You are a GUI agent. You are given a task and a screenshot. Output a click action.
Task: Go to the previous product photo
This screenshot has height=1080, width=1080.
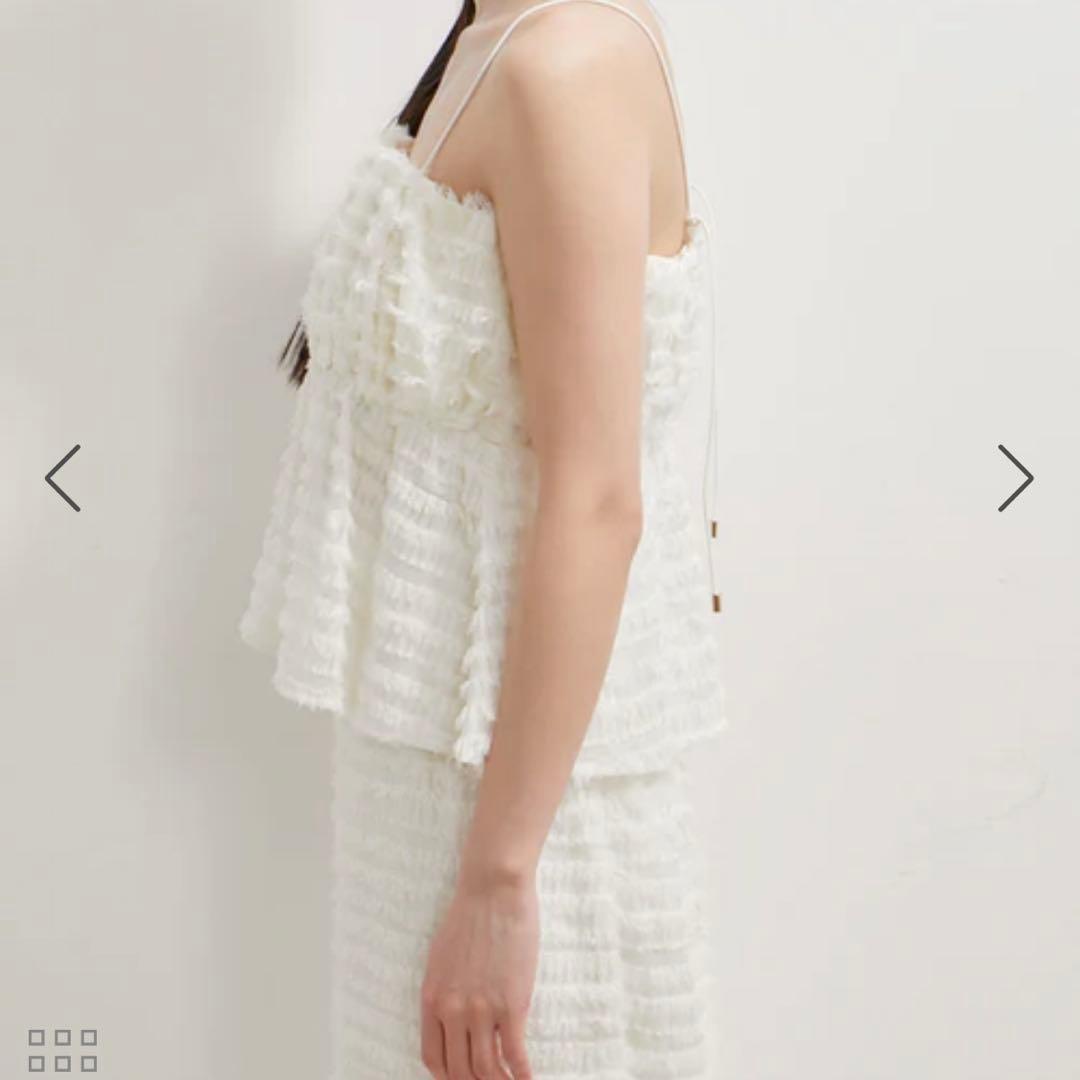(x=62, y=478)
